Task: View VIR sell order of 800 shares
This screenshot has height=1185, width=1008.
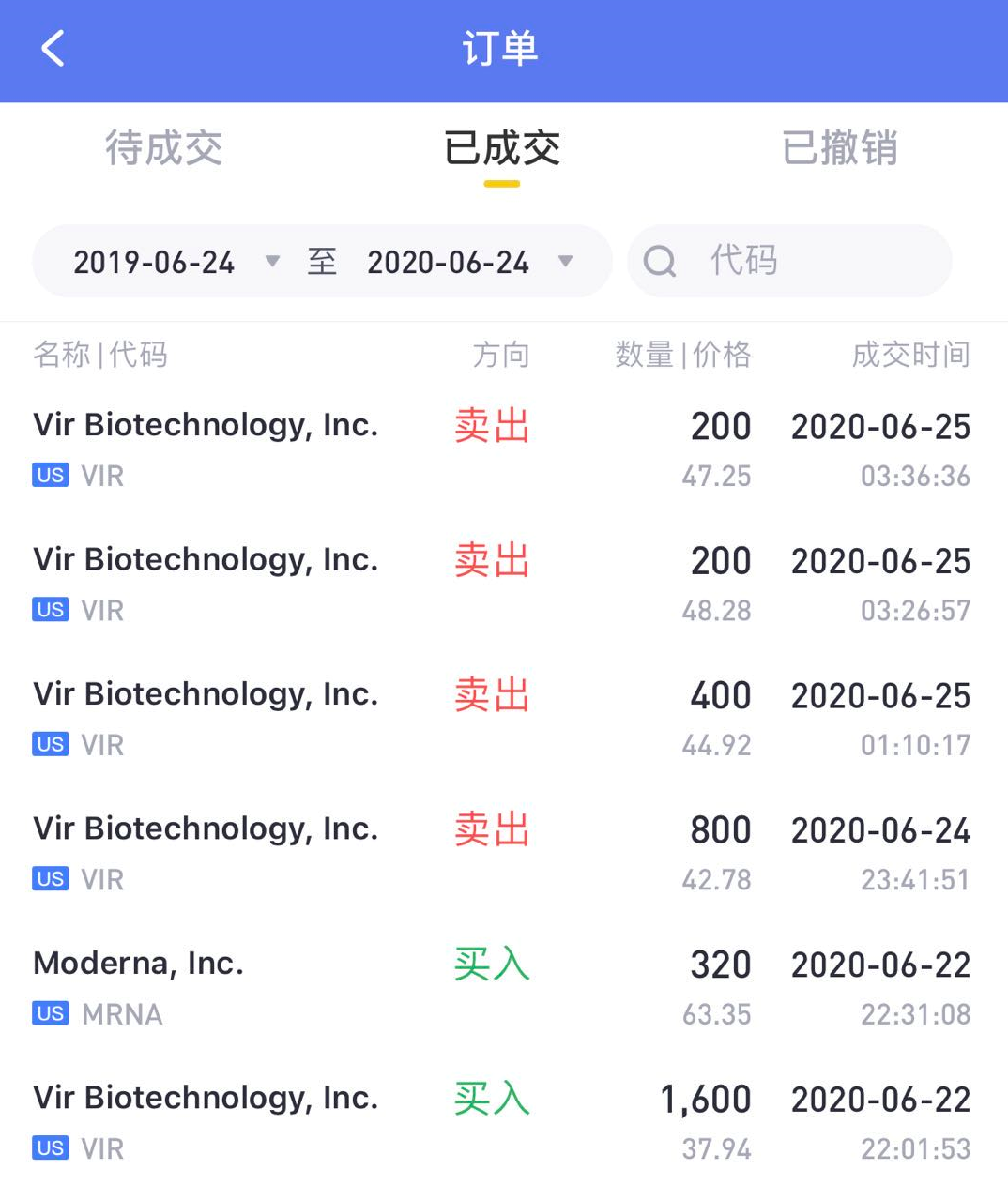Action: point(502,853)
